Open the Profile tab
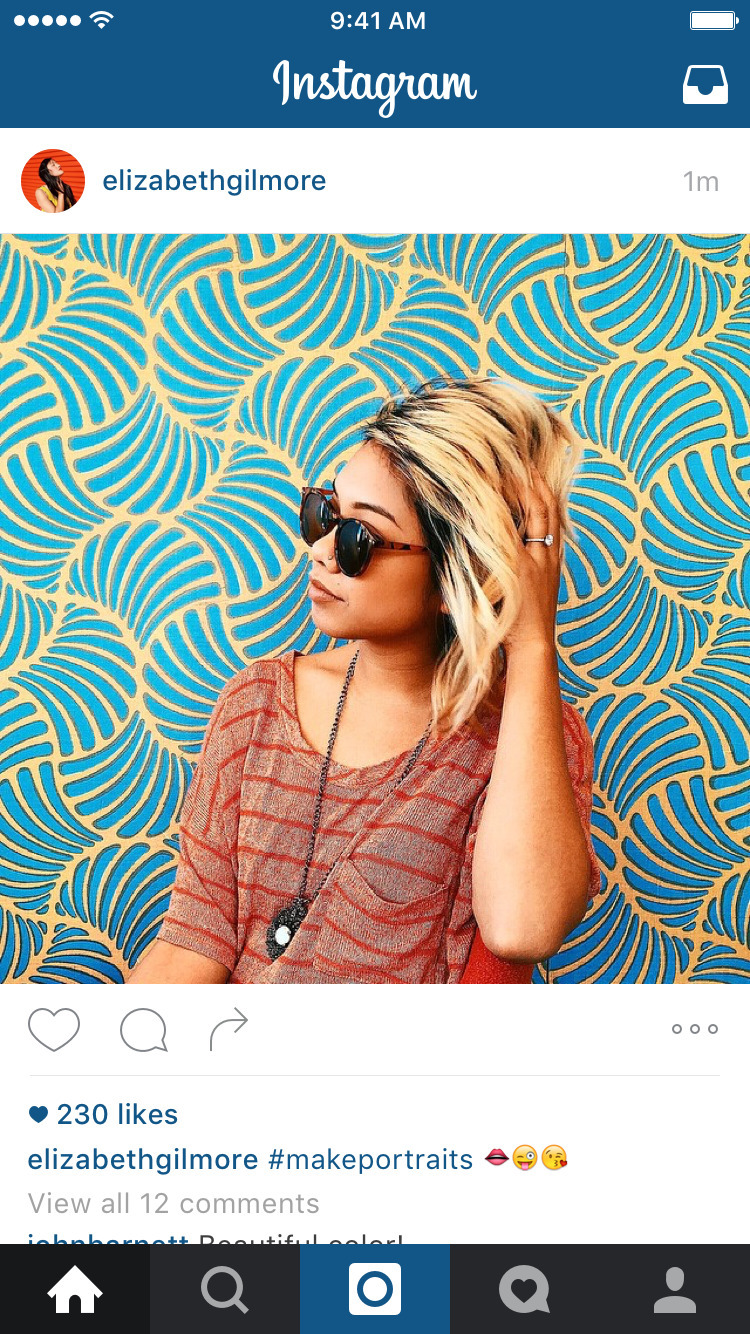 tap(675, 1290)
